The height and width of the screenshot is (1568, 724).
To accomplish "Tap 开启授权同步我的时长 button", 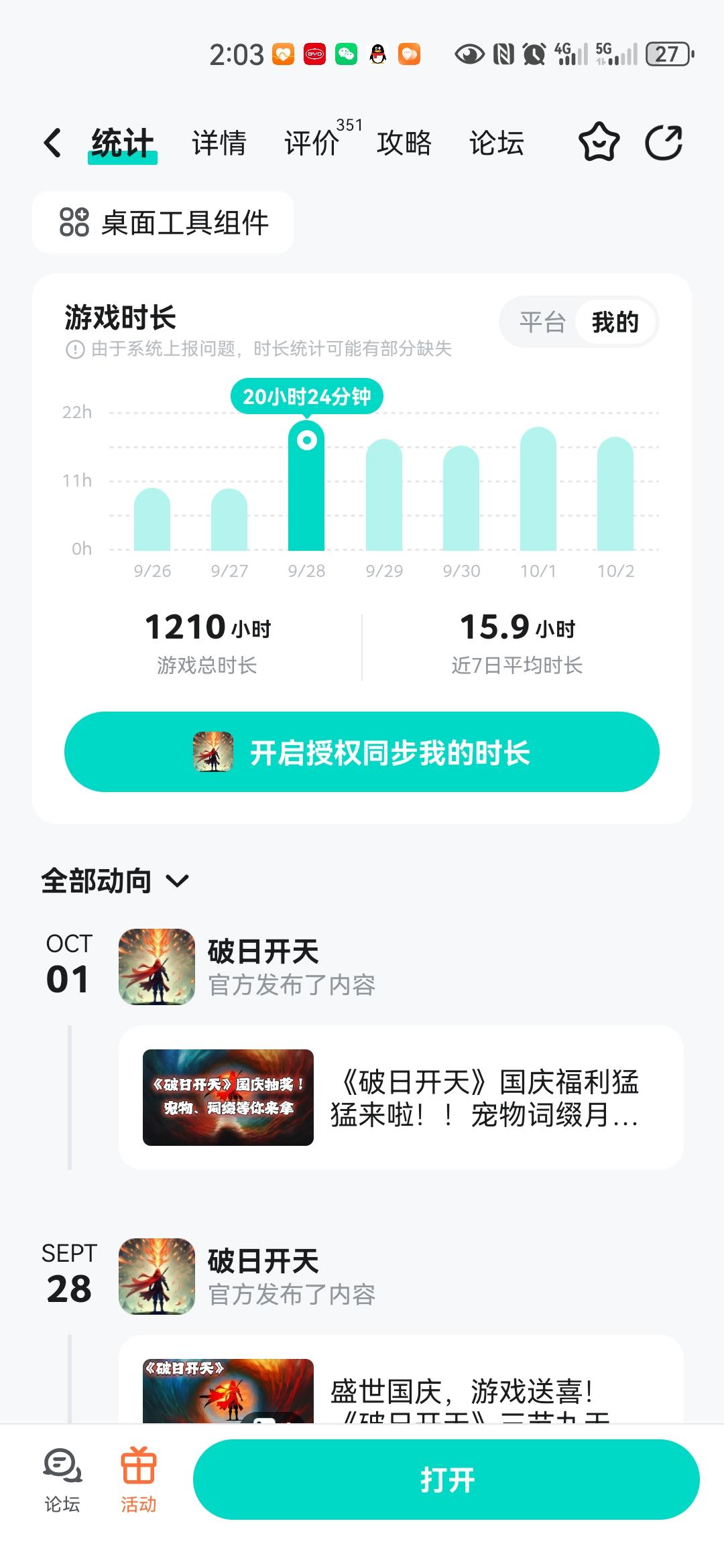I will (362, 752).
